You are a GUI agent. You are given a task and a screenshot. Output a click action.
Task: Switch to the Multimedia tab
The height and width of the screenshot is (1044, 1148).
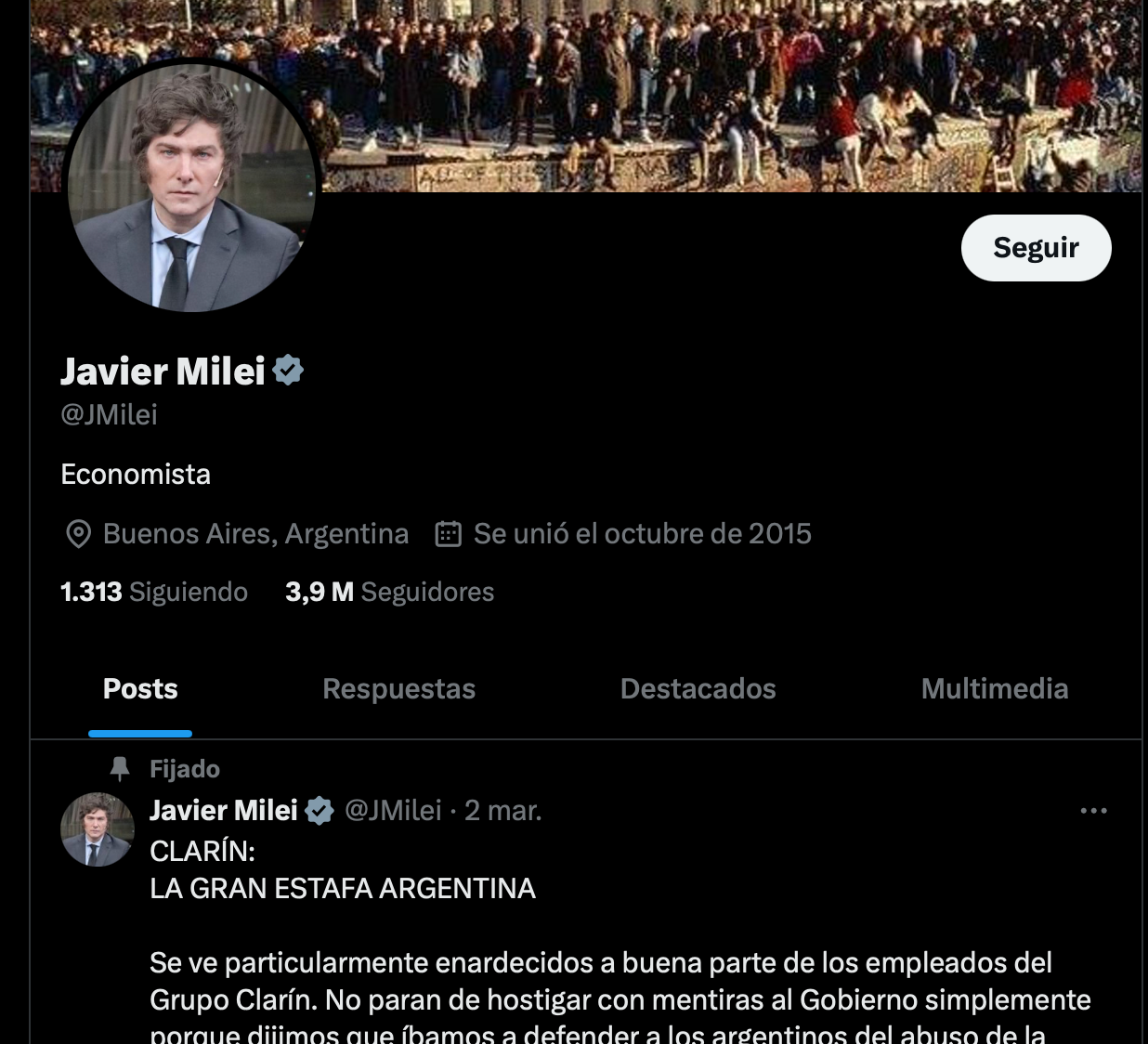pyautogui.click(x=994, y=689)
